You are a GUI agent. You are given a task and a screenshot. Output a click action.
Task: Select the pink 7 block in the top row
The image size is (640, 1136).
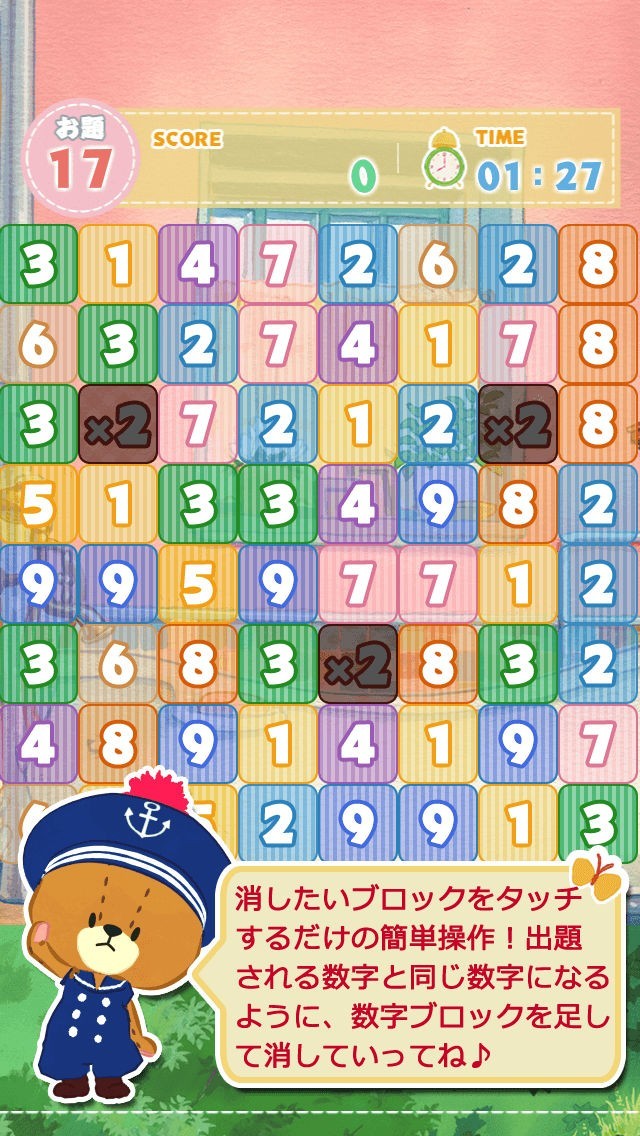tap(278, 264)
